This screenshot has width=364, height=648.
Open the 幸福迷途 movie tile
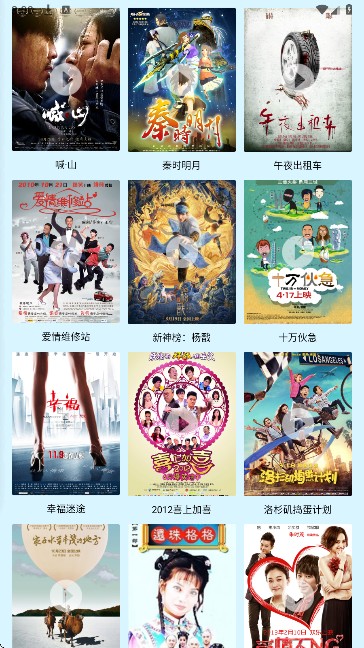tap(66, 424)
